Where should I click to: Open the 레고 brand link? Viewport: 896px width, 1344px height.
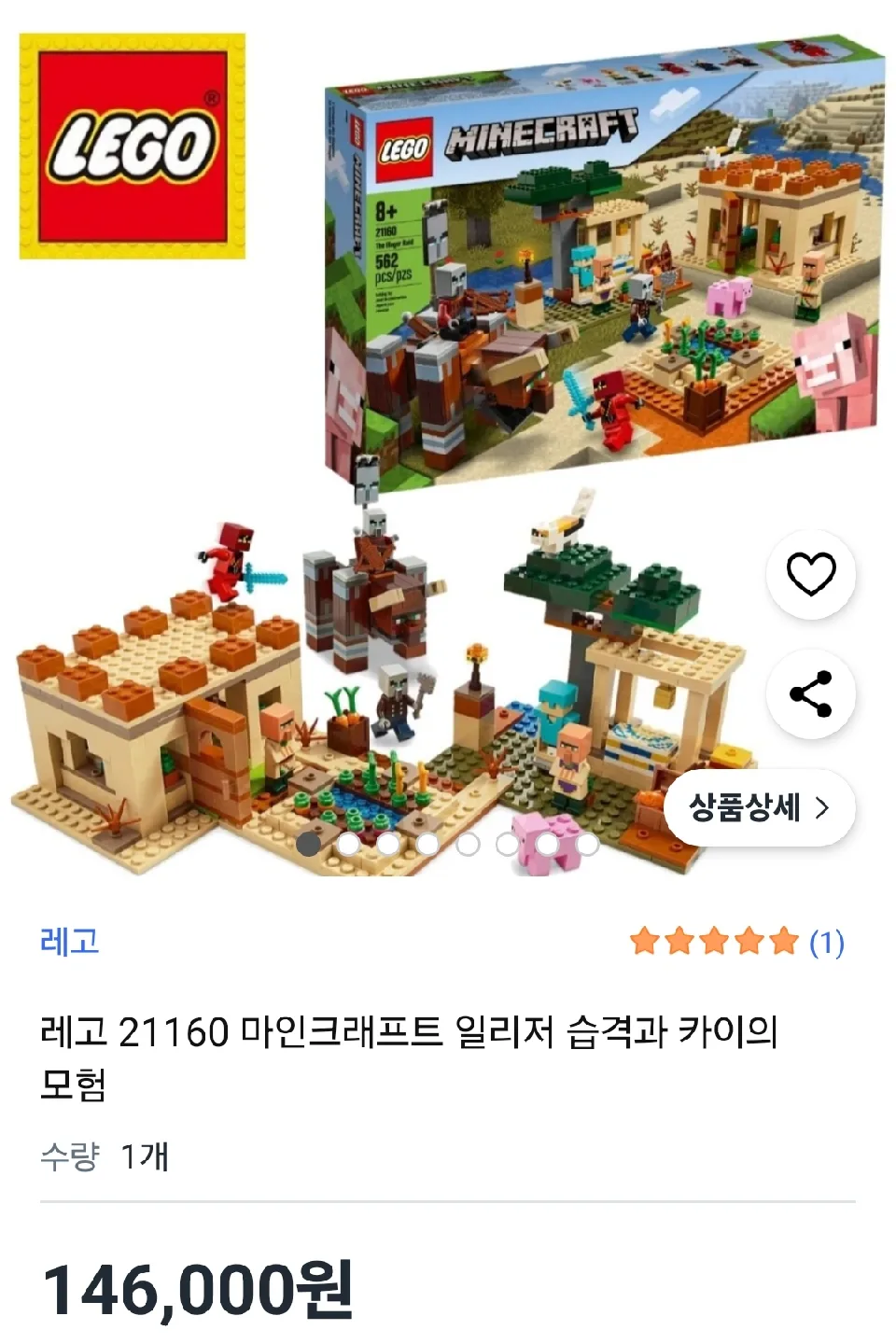click(x=69, y=941)
